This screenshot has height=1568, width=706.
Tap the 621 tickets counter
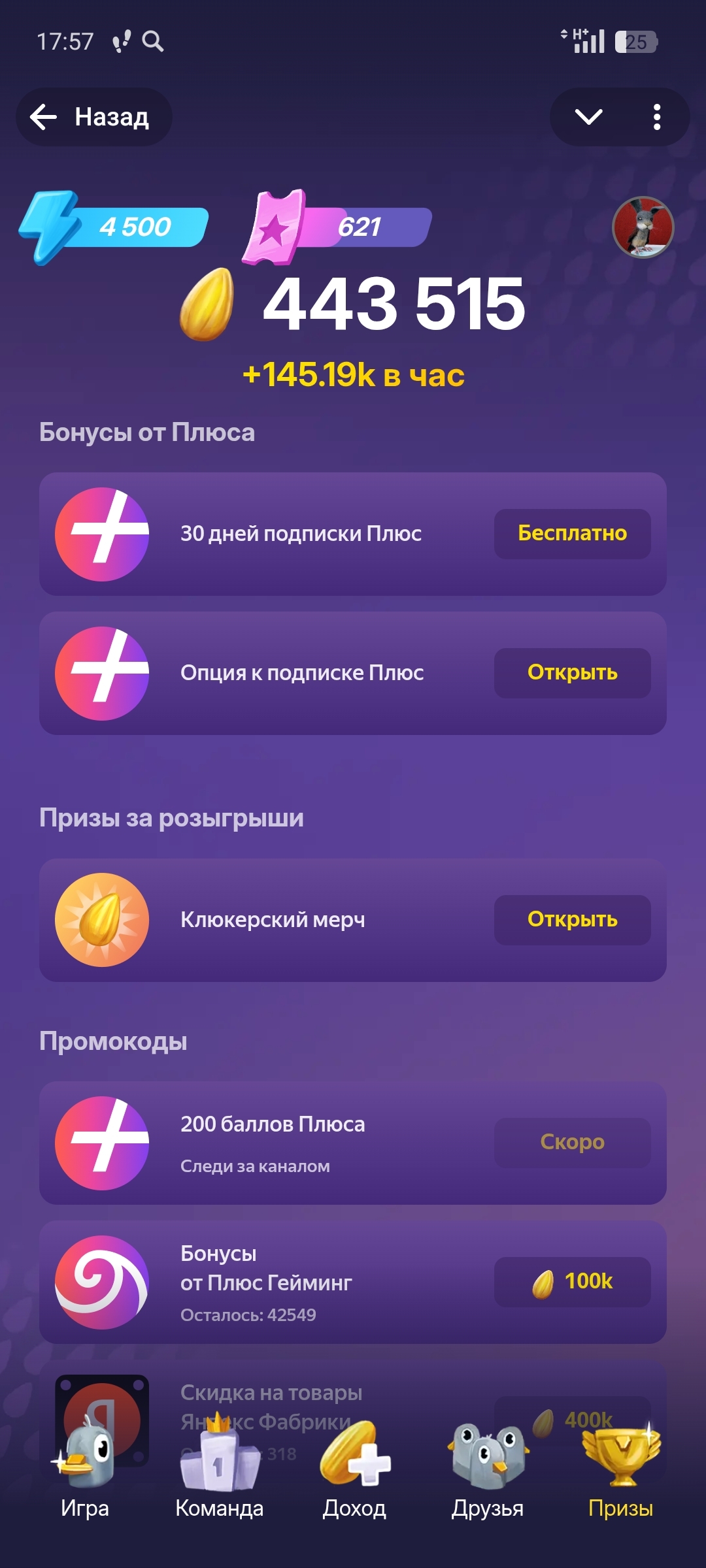pyautogui.click(x=340, y=227)
